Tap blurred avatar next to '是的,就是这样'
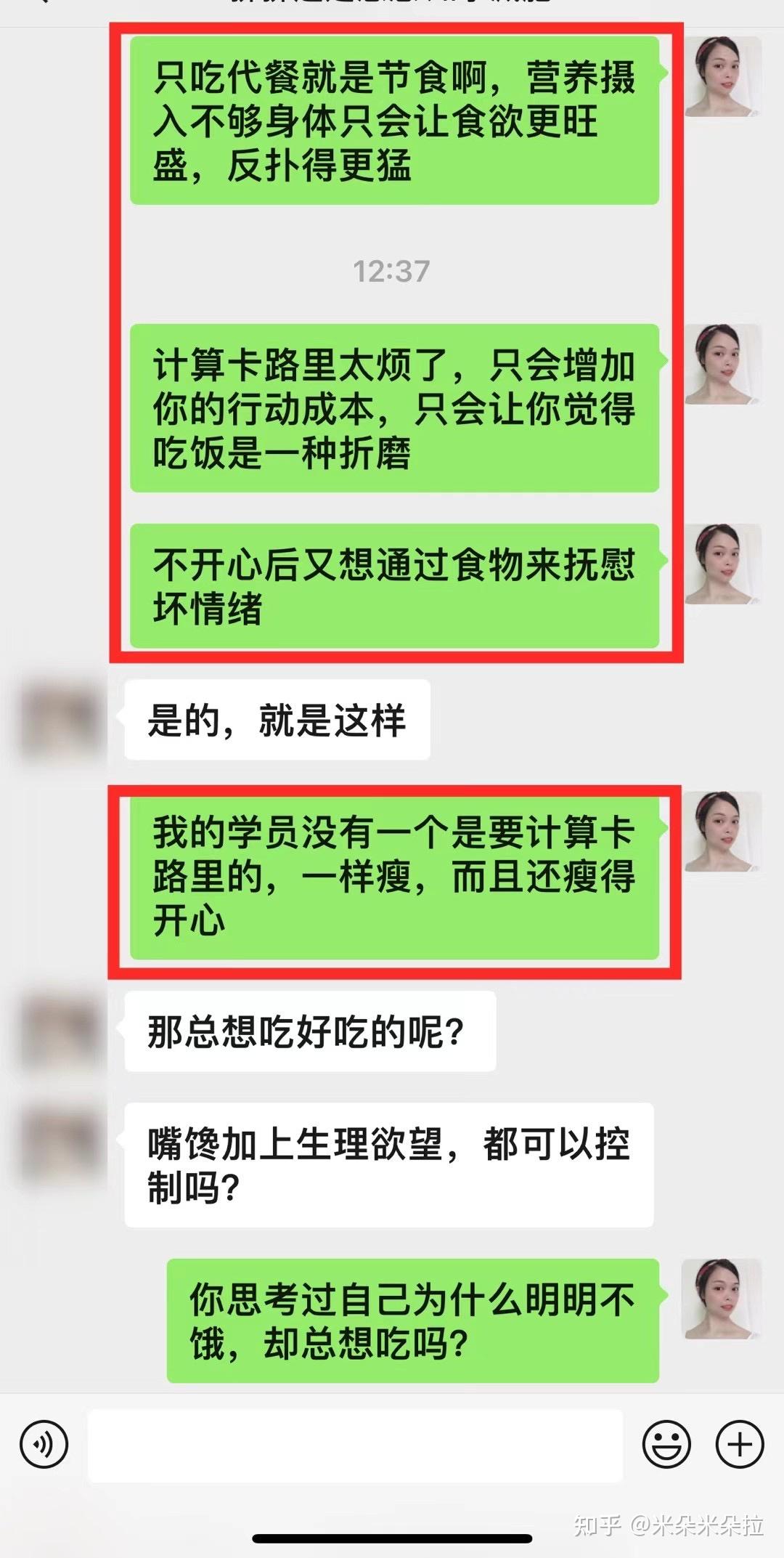 point(61,720)
